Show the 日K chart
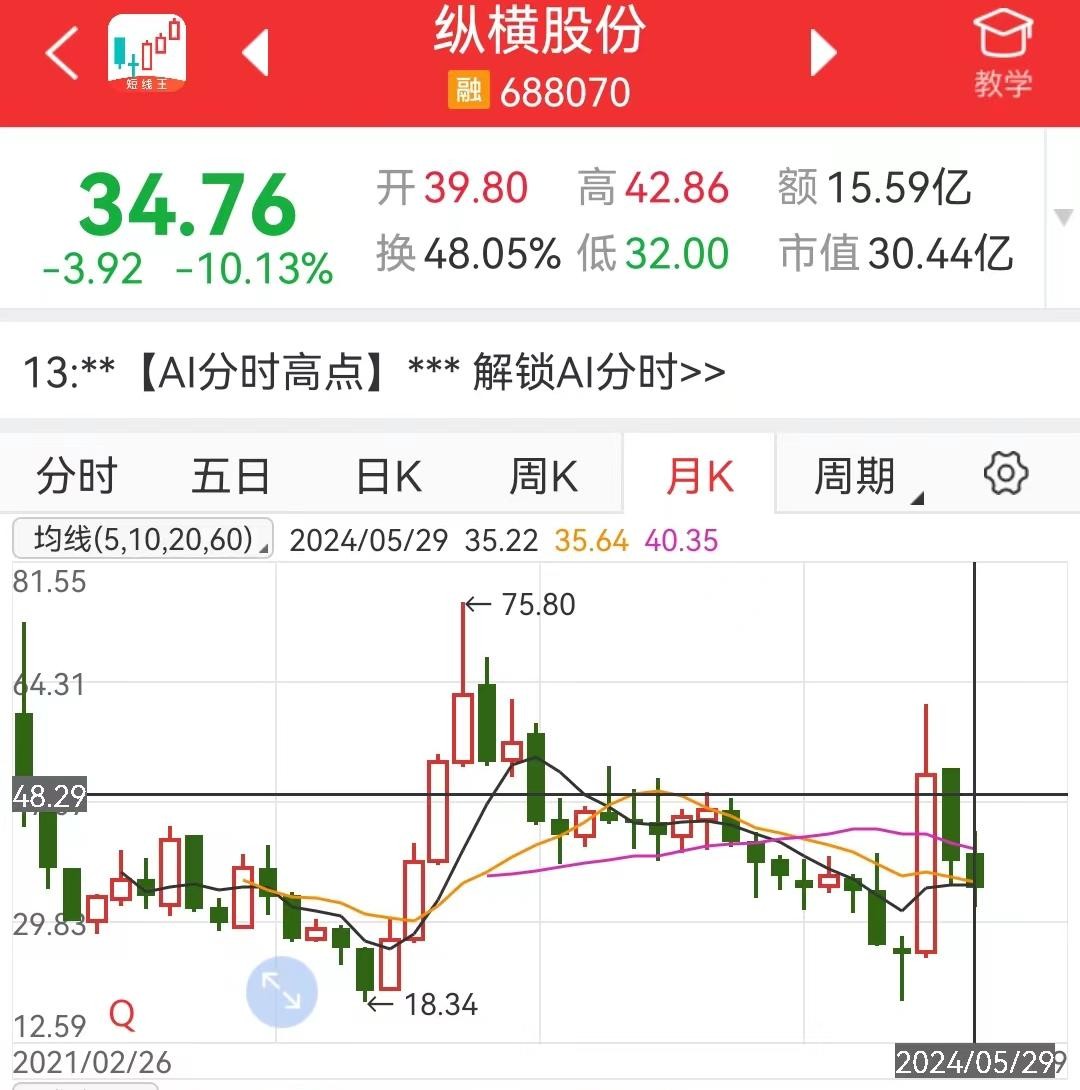Viewport: 1080px width, 1090px height. pyautogui.click(x=389, y=476)
